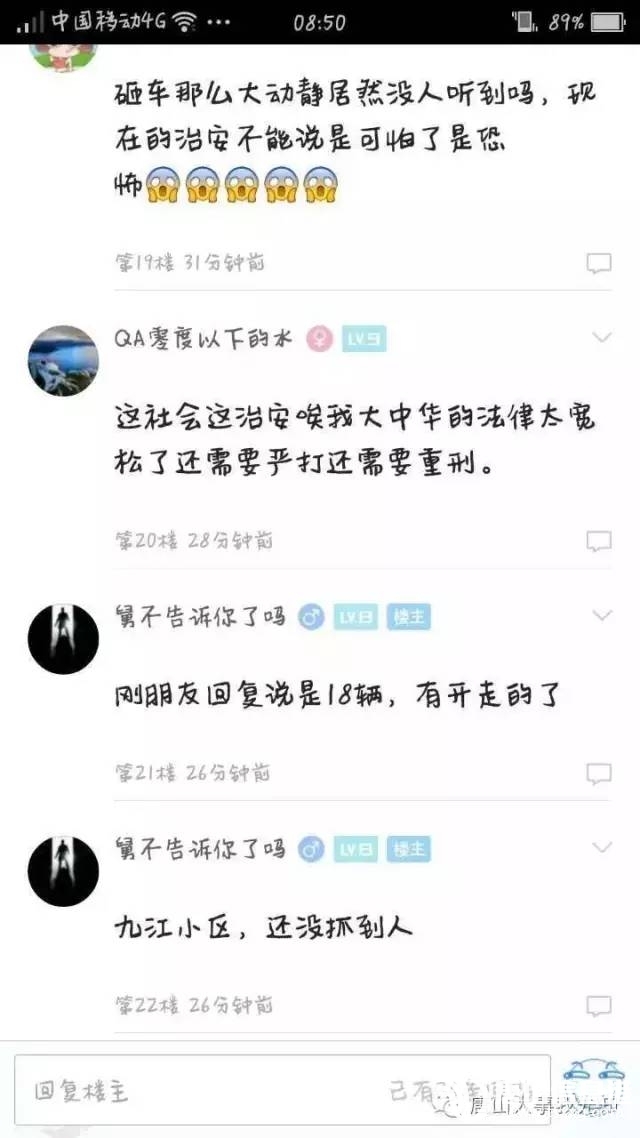Reply to the 第20楼 comment

coord(598,541)
